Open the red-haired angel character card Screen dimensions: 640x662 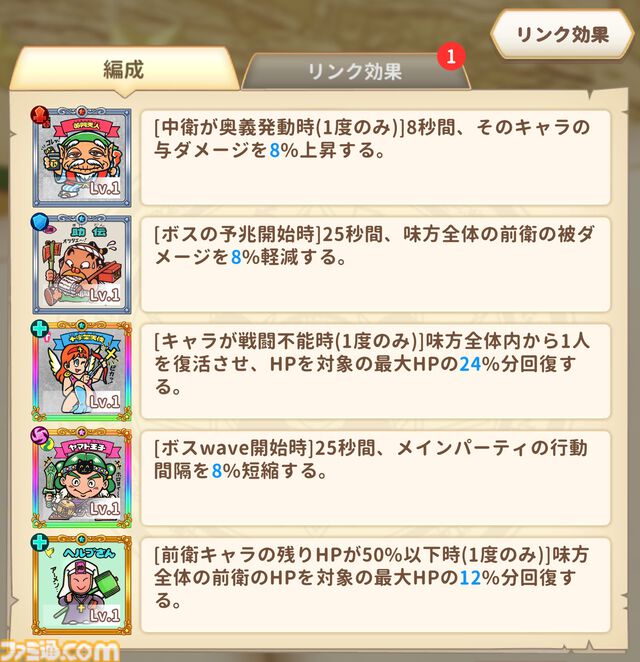point(82,370)
